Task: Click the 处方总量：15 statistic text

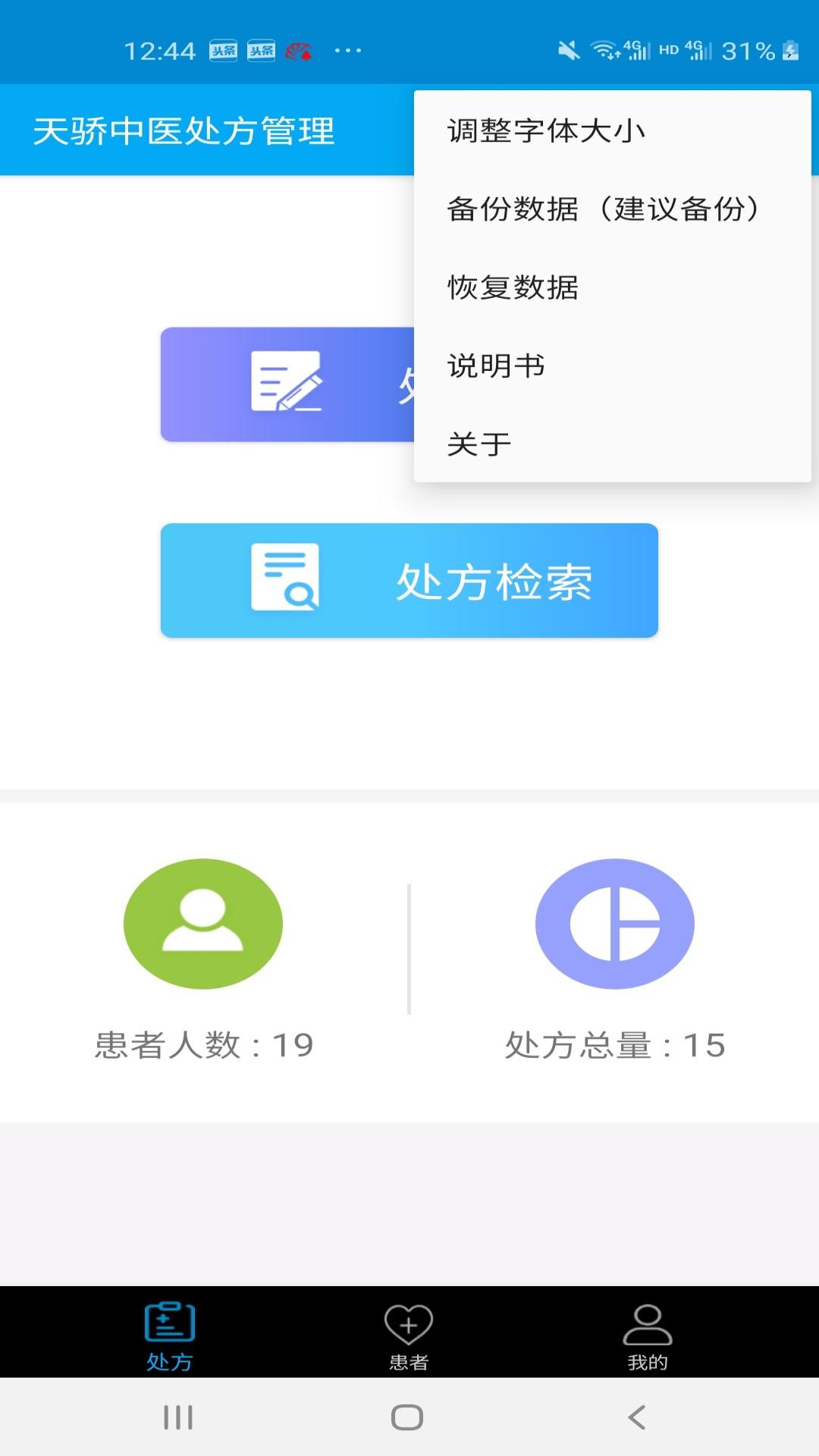Action: [x=616, y=1044]
